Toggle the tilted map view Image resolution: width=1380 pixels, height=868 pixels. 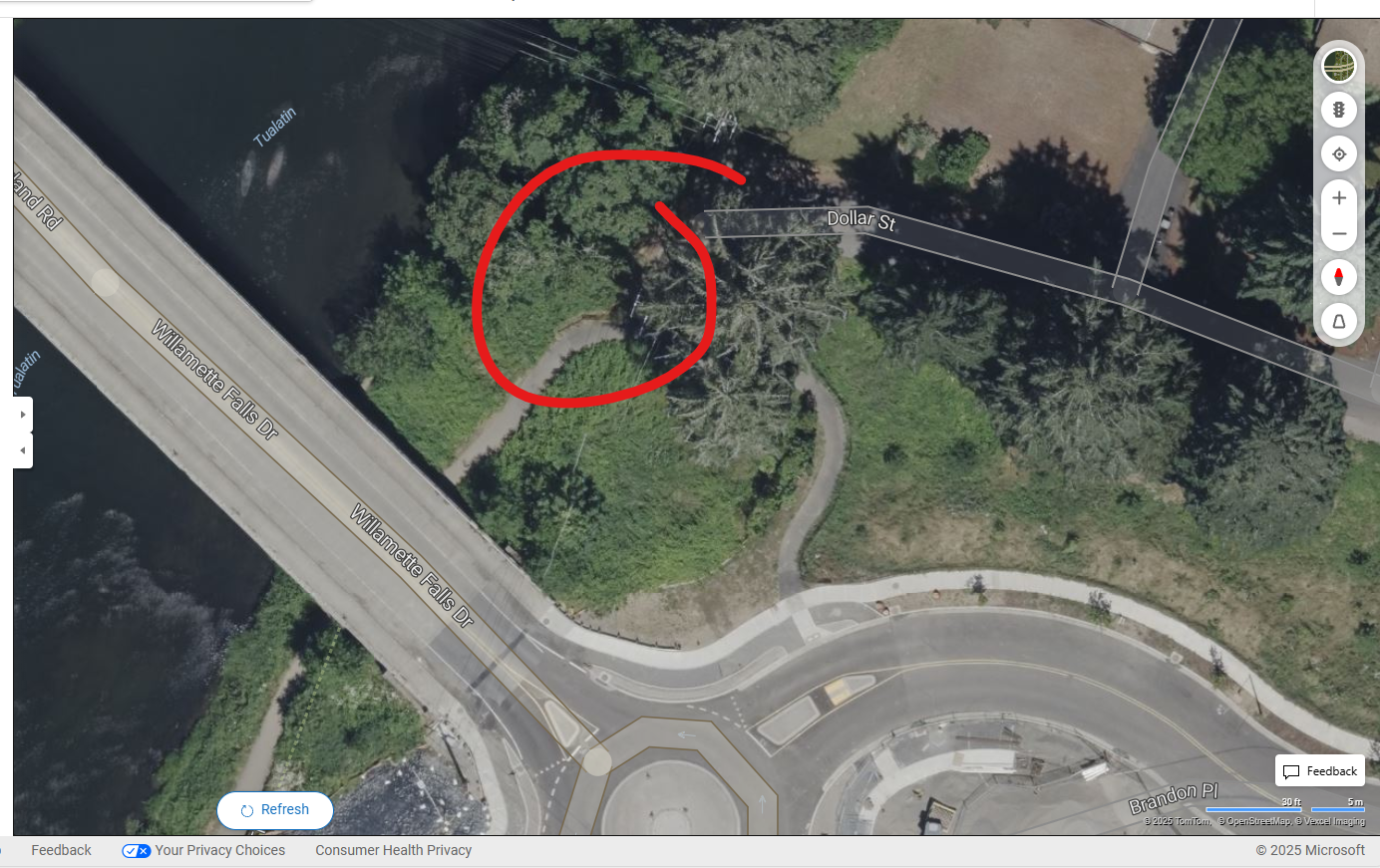(x=1339, y=321)
